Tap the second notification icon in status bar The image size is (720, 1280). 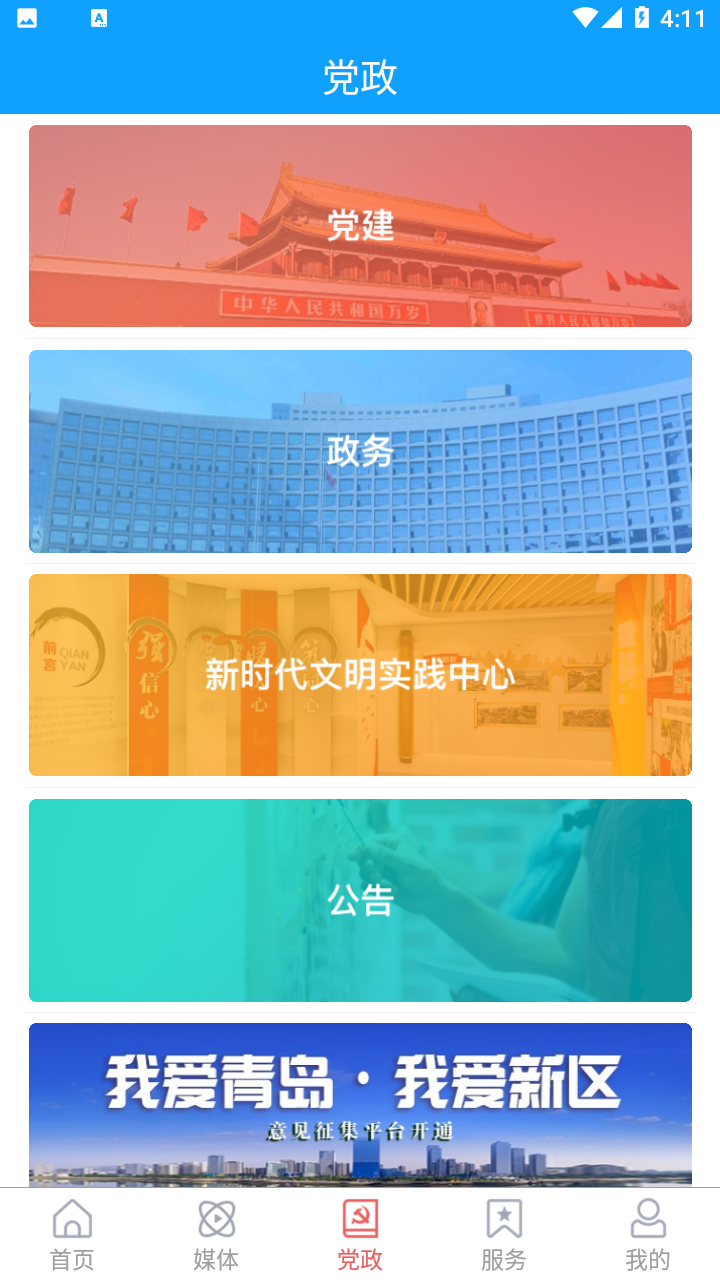(99, 17)
